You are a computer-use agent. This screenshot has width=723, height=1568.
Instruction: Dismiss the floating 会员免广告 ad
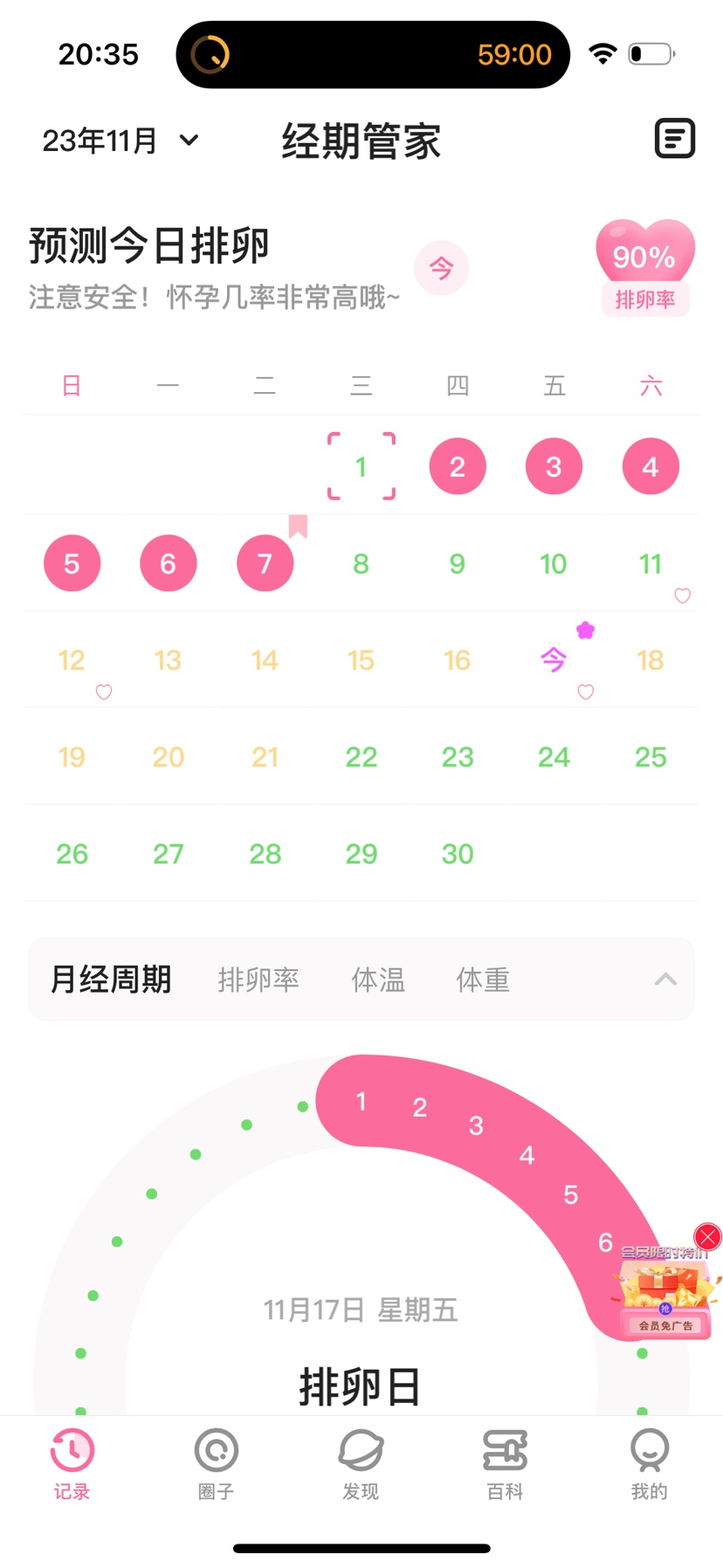click(x=707, y=1236)
